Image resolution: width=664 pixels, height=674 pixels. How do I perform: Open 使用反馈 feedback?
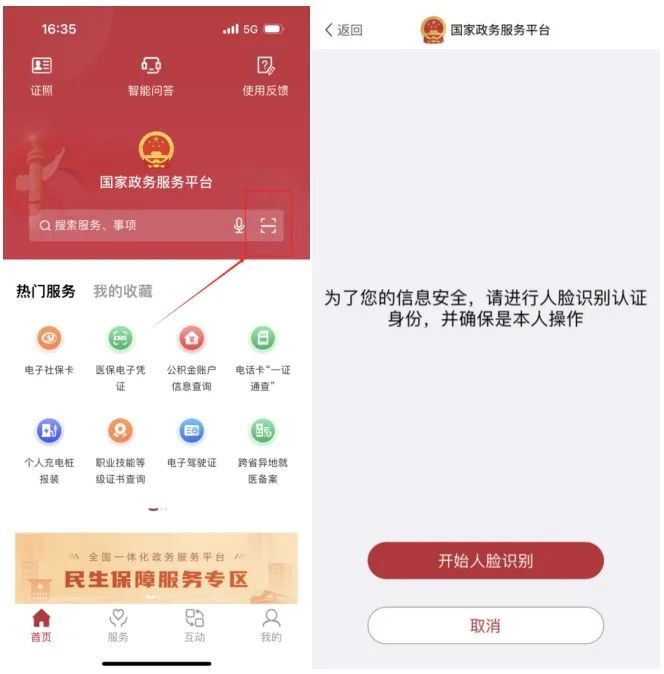click(265, 75)
